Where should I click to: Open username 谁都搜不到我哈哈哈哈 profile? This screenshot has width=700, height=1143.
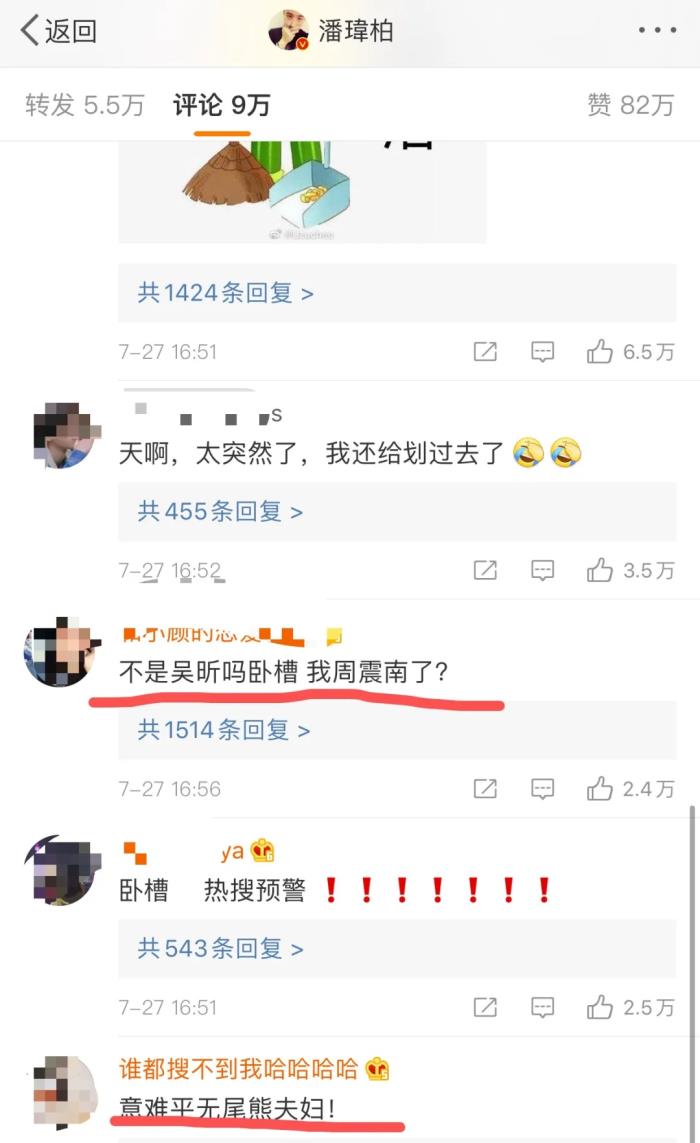point(238,1068)
